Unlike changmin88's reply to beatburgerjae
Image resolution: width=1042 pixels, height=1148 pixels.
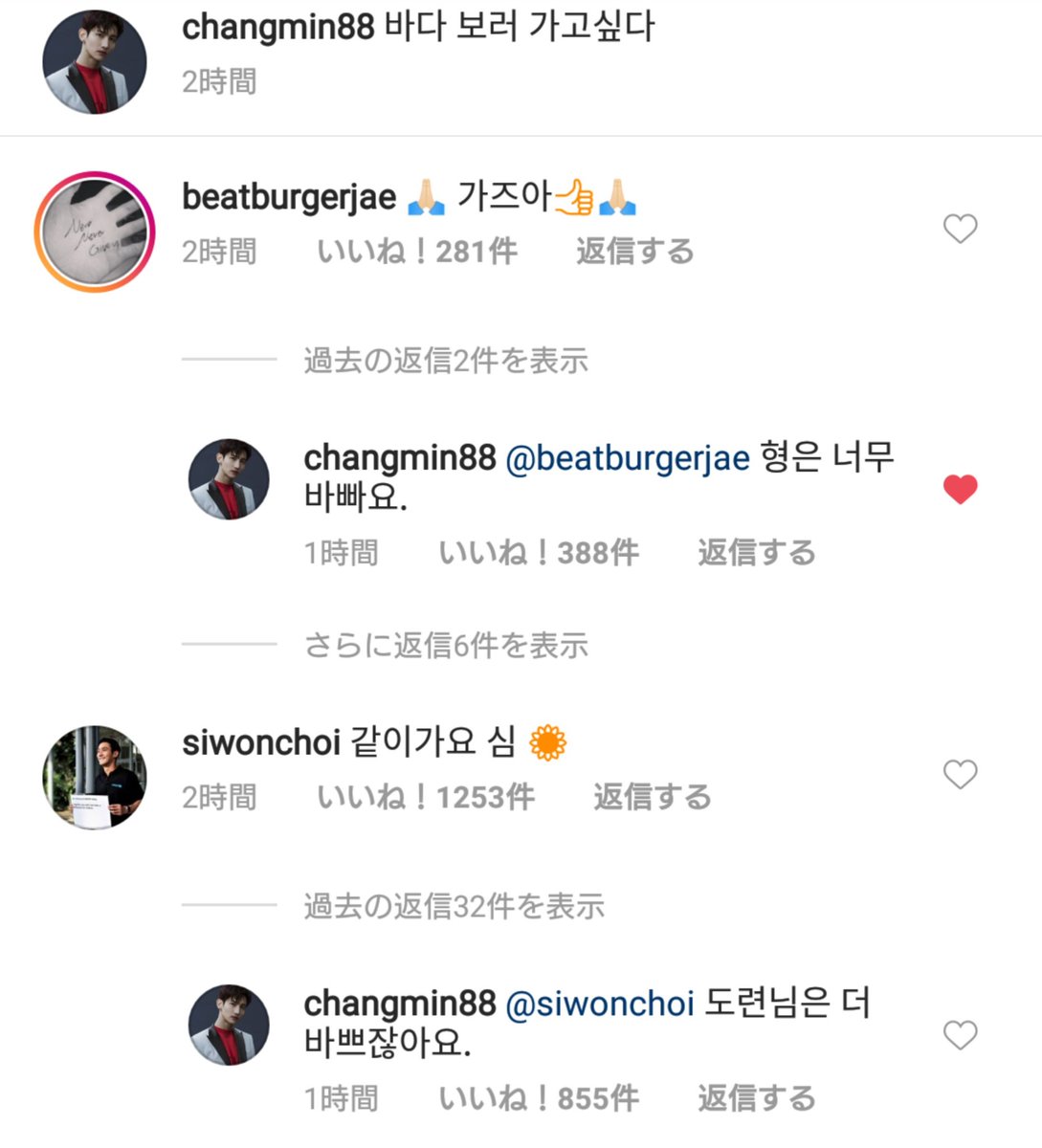[x=960, y=489]
